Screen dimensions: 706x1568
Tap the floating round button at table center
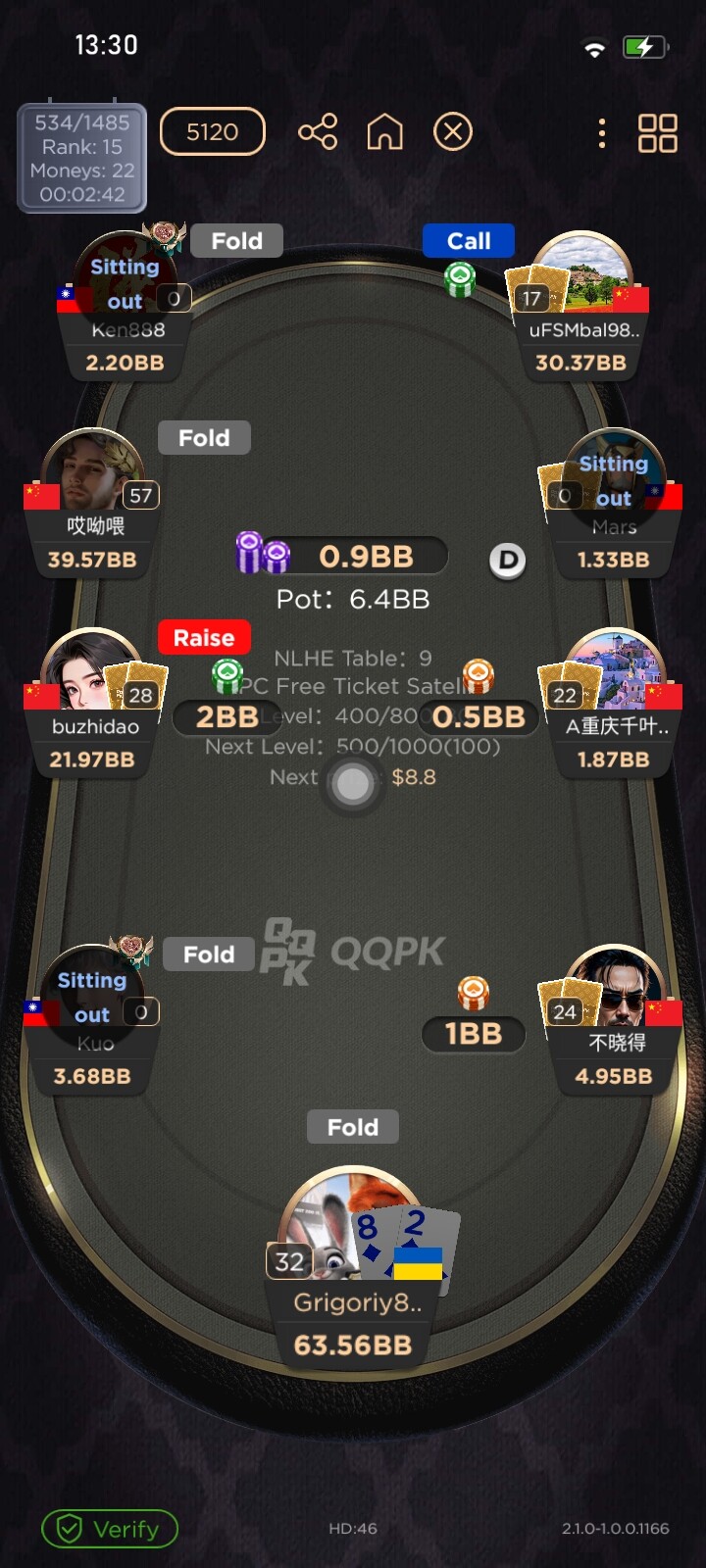click(353, 784)
